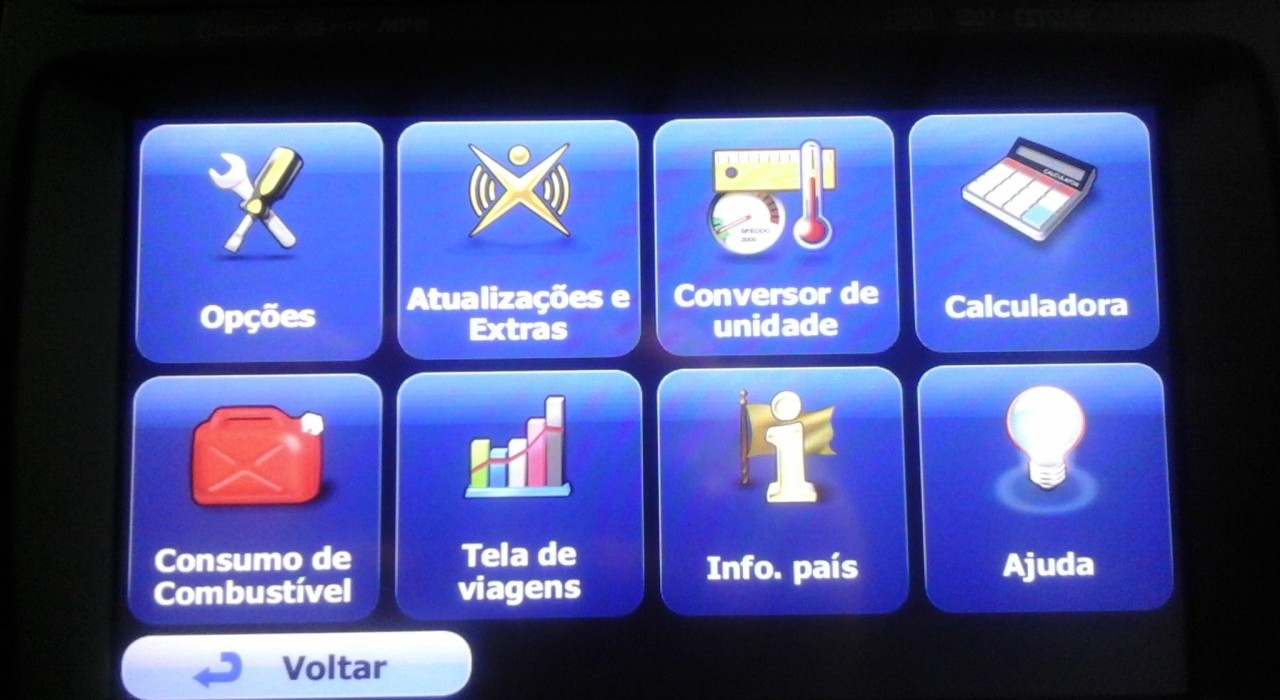This screenshot has height=700, width=1280.
Task: View Consumo de Combustível
Action: tap(255, 498)
